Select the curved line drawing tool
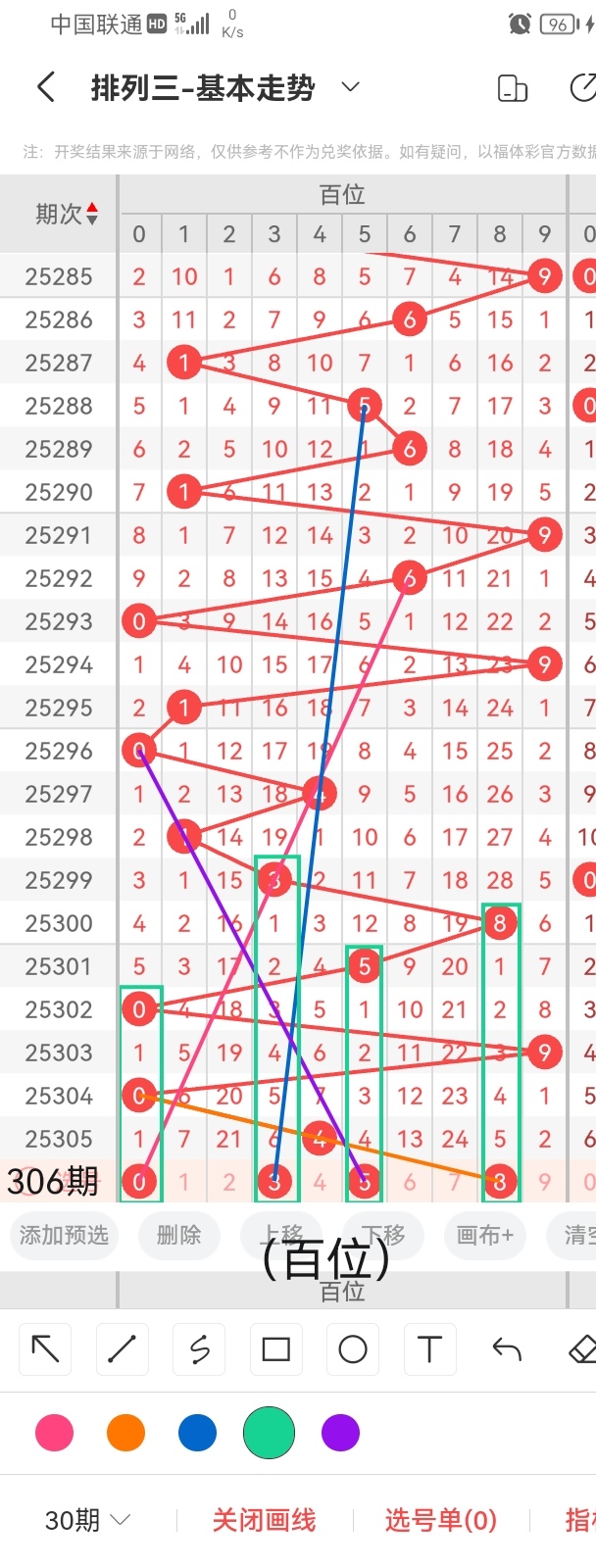This screenshot has width=596, height=1568. (x=199, y=1349)
